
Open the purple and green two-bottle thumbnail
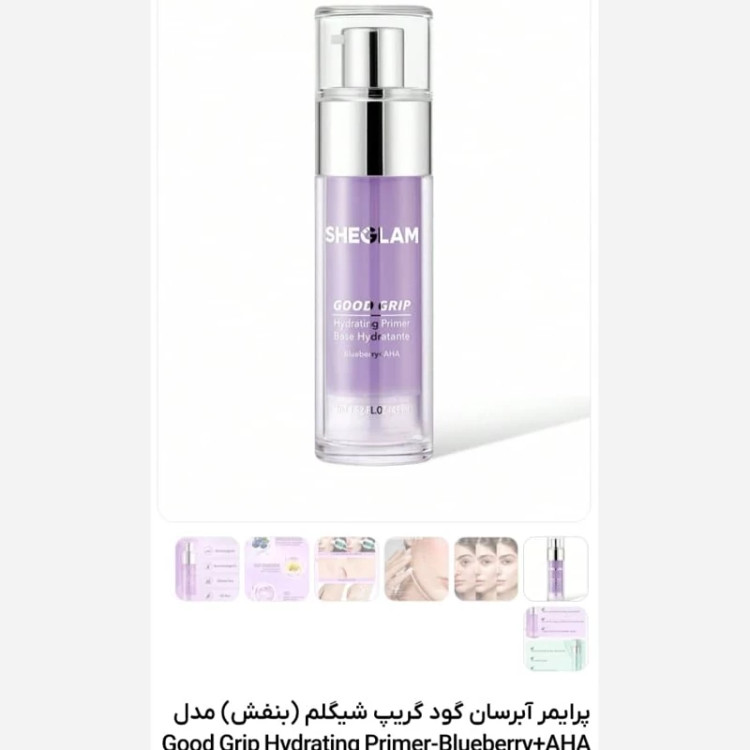coord(556,638)
